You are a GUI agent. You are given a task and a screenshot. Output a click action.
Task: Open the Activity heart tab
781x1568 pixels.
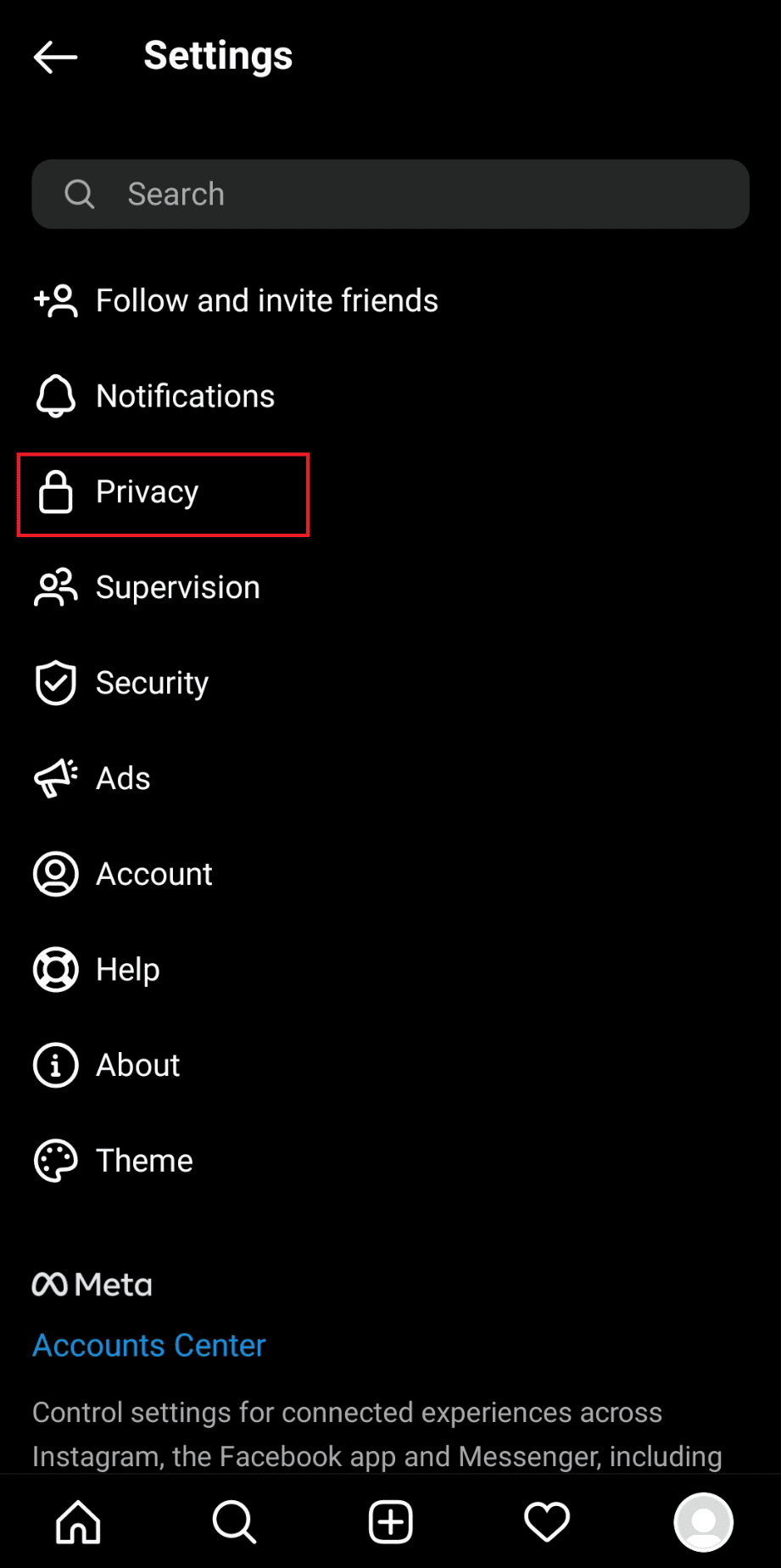547,1522
